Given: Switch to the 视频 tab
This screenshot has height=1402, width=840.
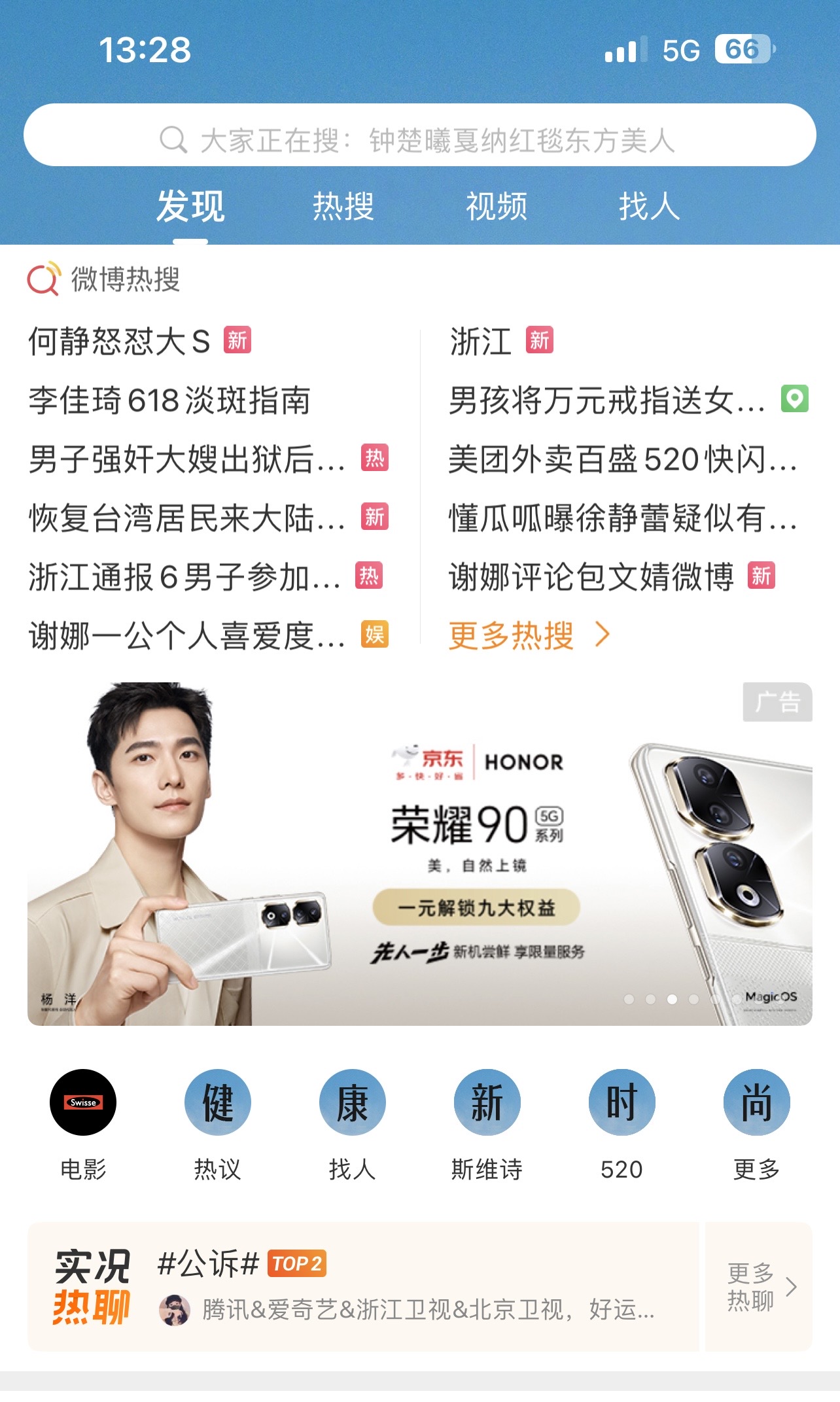Looking at the screenshot, I should 497,207.
